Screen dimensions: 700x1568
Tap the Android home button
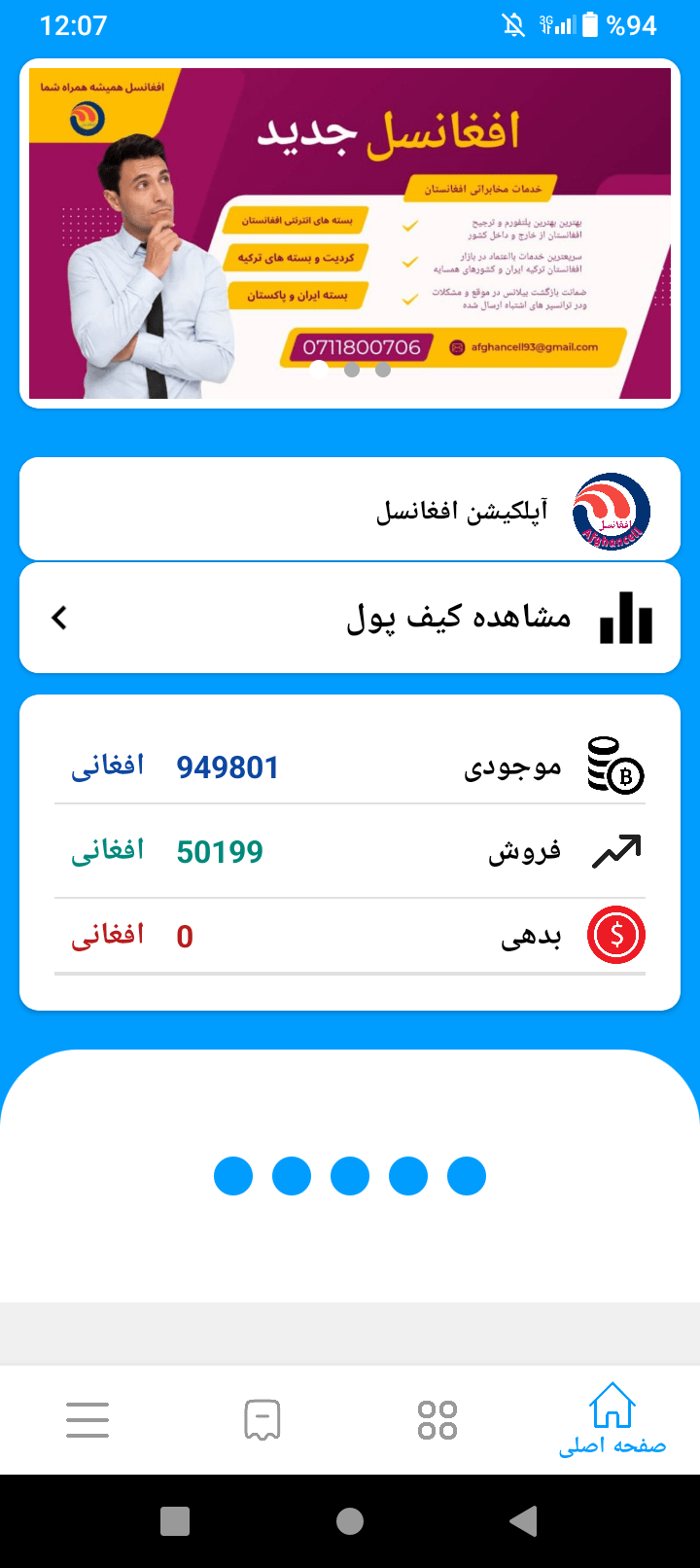tap(350, 1521)
